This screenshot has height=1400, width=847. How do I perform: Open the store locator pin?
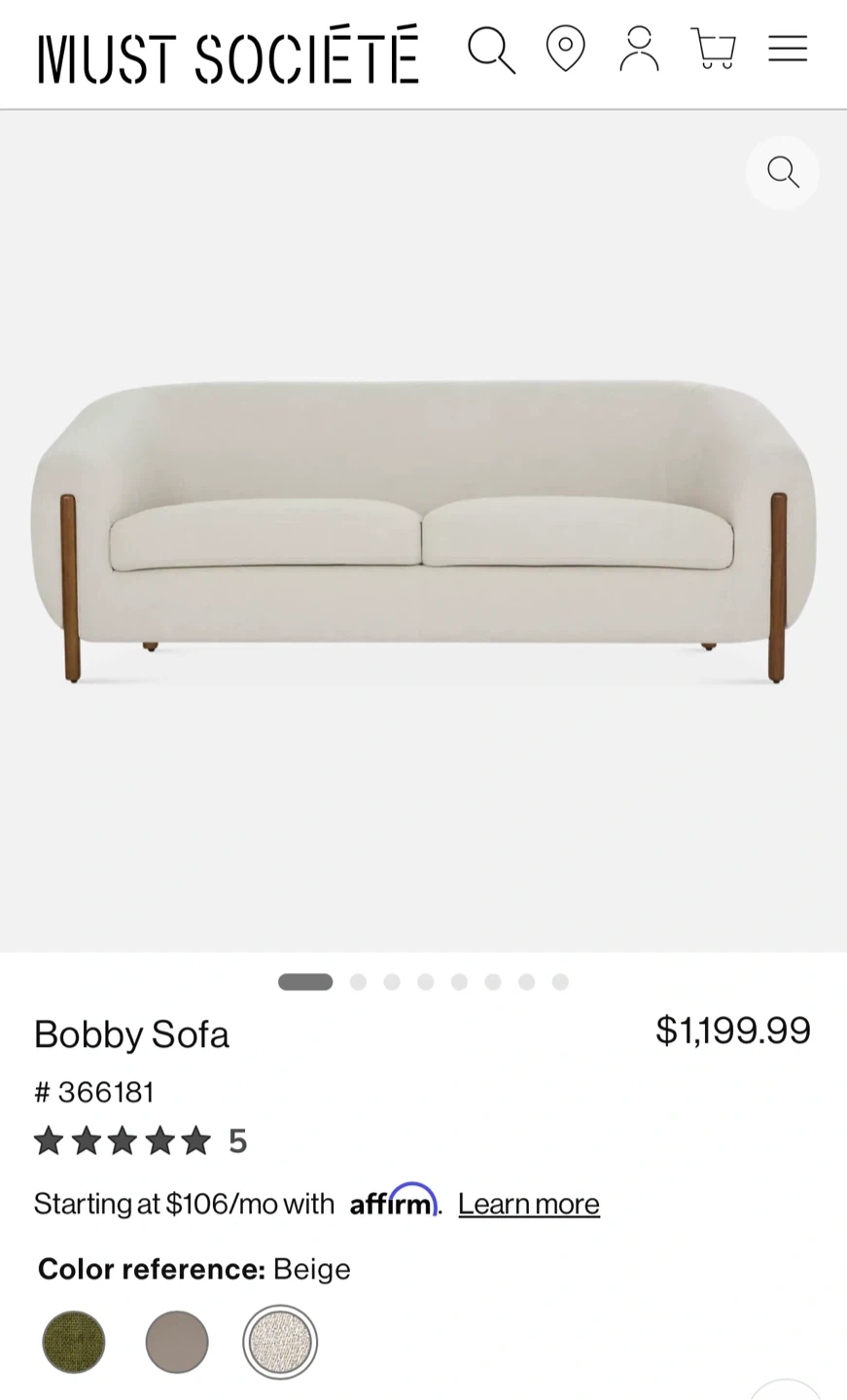pos(565,49)
